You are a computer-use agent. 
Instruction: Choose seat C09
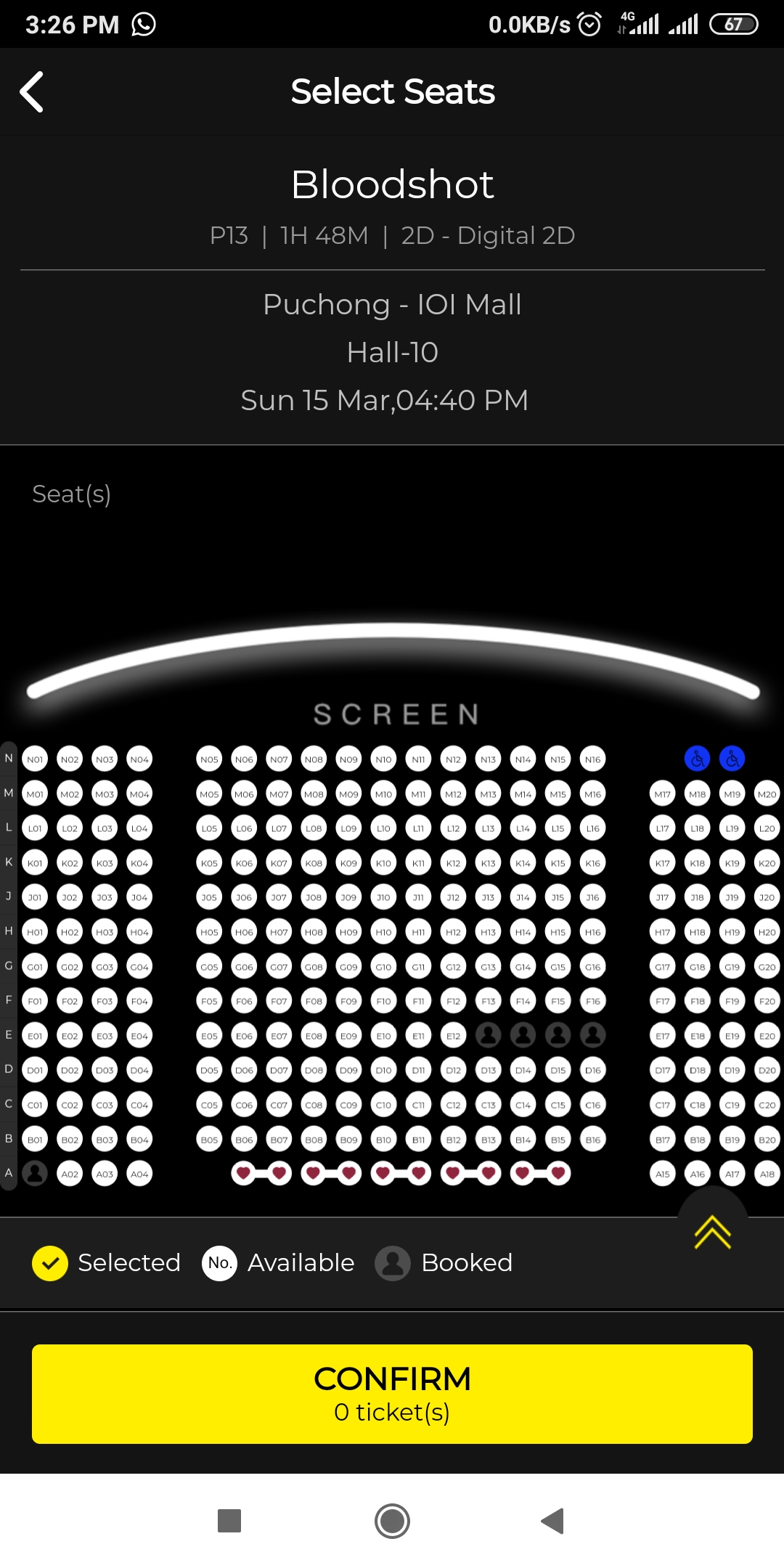point(348,1105)
